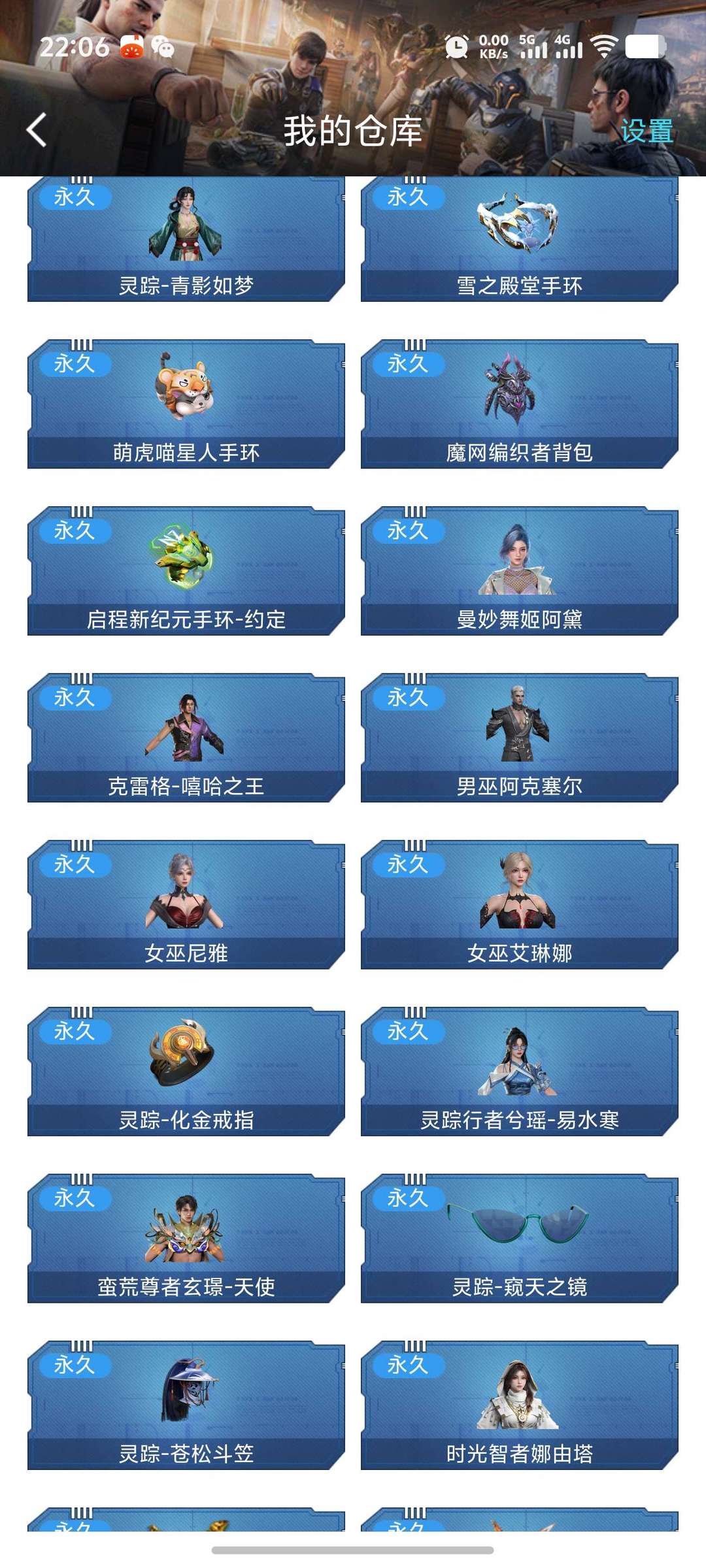Open 女巫尼雅 skin
The height and width of the screenshot is (1568, 706).
(186, 906)
